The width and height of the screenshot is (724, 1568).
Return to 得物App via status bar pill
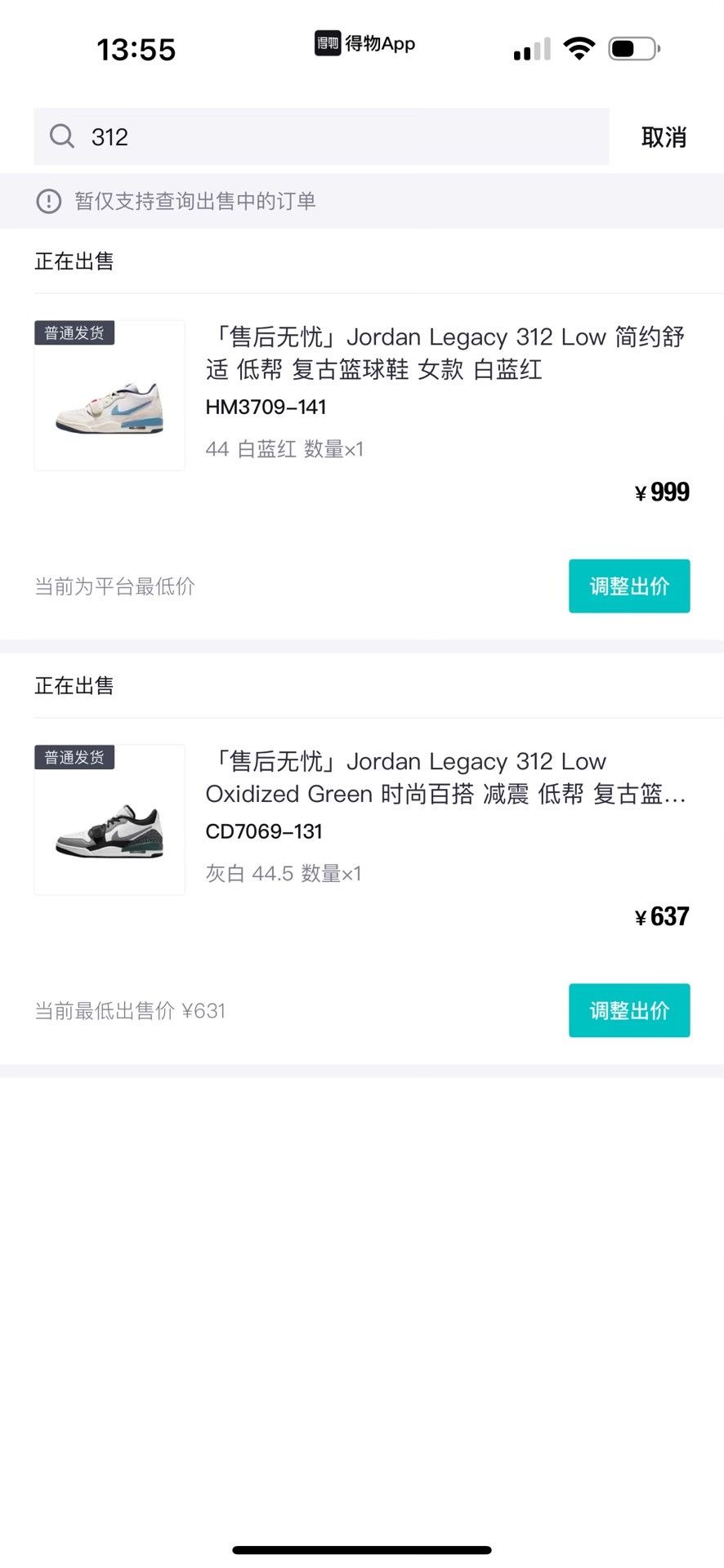coord(364,43)
